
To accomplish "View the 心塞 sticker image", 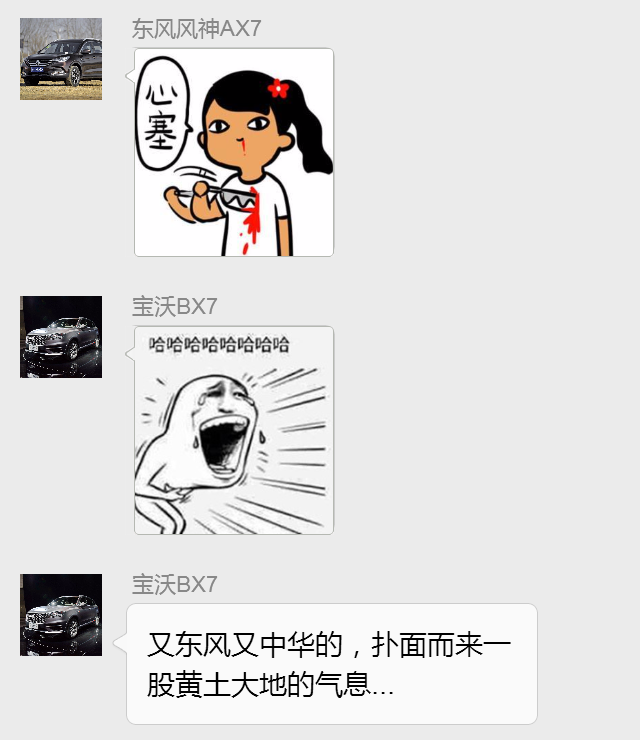I will (234, 152).
